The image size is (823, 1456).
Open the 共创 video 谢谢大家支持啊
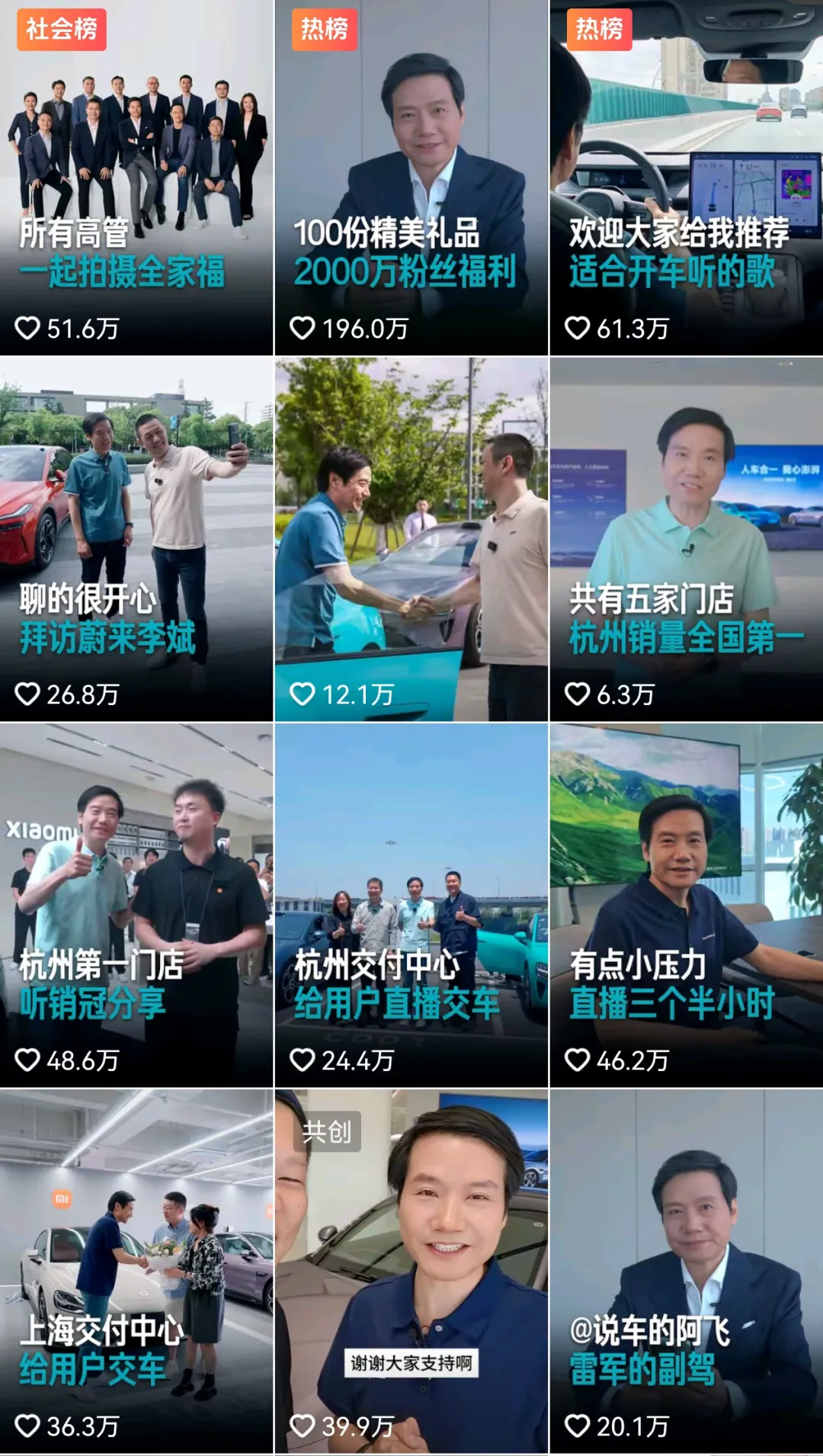coord(411,1270)
